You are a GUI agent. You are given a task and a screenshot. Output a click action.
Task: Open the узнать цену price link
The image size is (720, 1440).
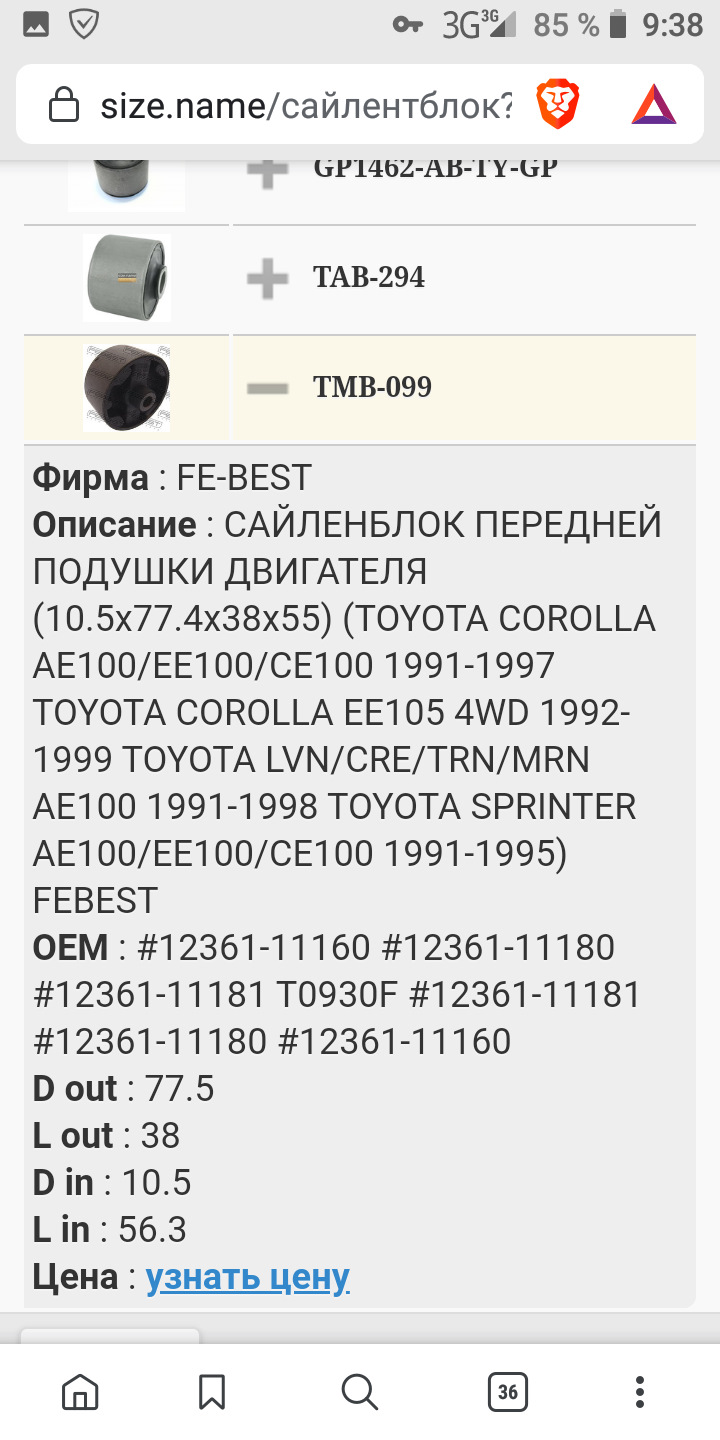coord(247,1276)
